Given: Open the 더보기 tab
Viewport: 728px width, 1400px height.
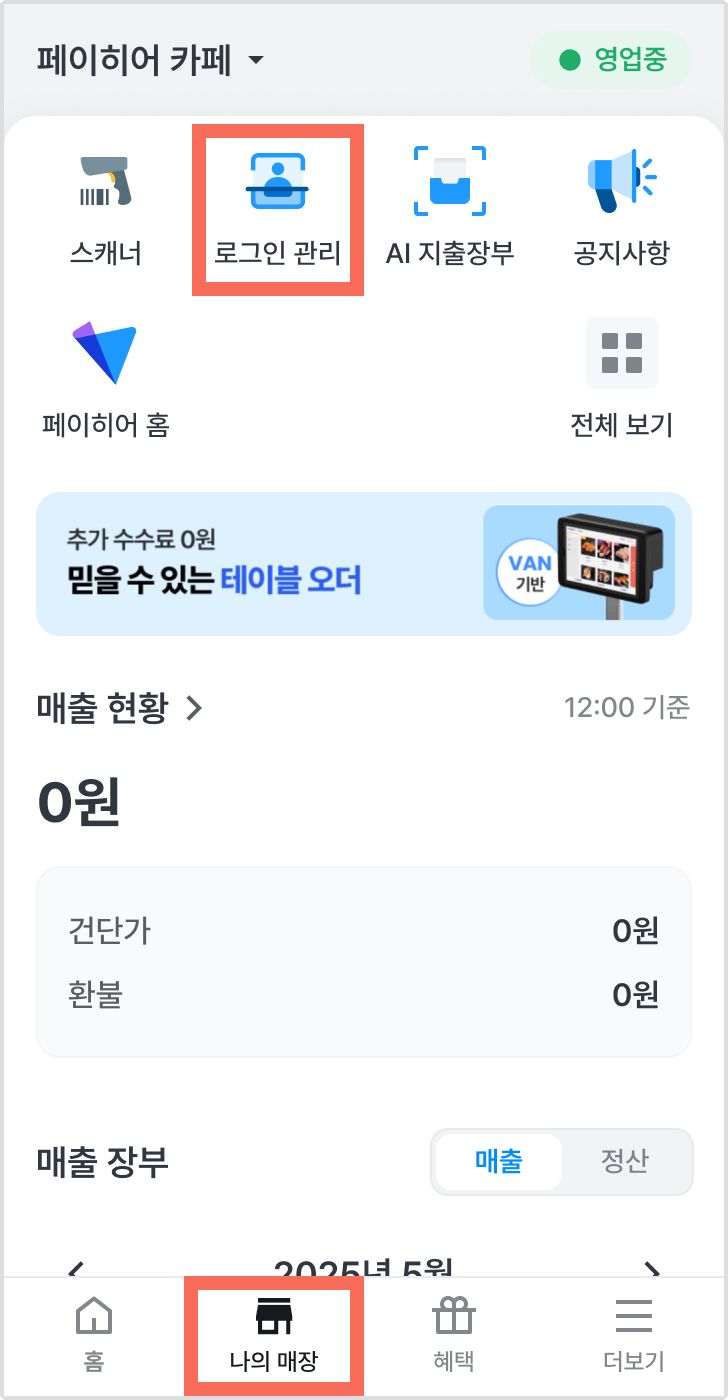Looking at the screenshot, I should tap(633, 1335).
